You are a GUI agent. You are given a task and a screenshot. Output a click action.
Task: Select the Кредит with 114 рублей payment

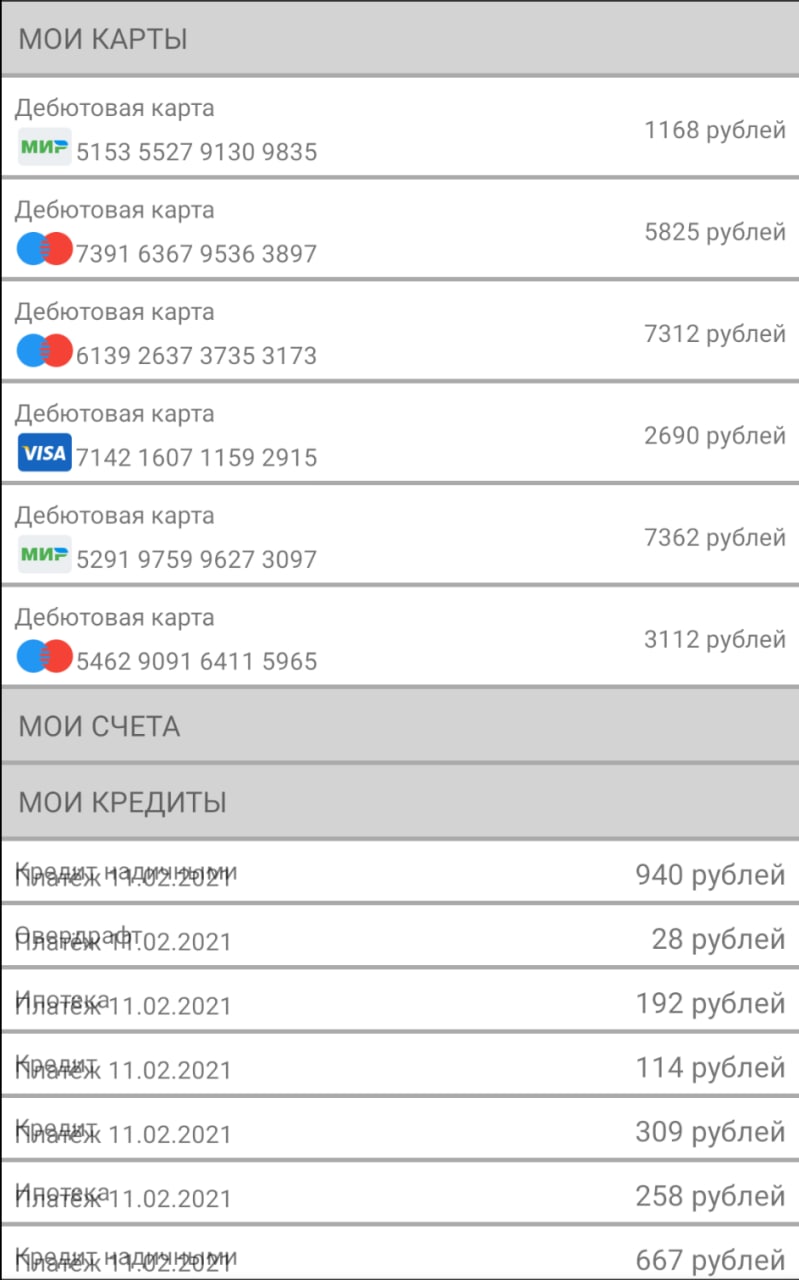click(x=399, y=1065)
